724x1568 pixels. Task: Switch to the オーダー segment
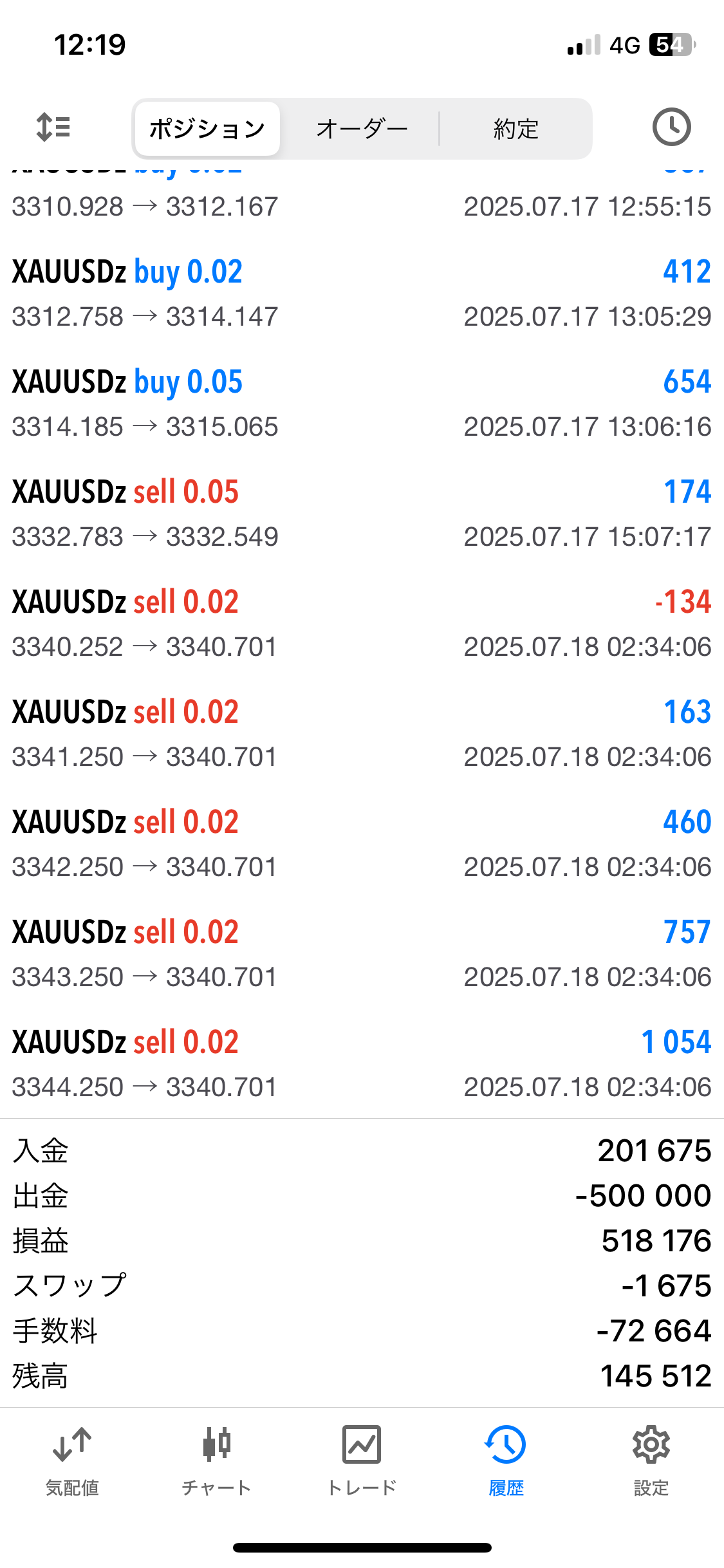coord(362,129)
